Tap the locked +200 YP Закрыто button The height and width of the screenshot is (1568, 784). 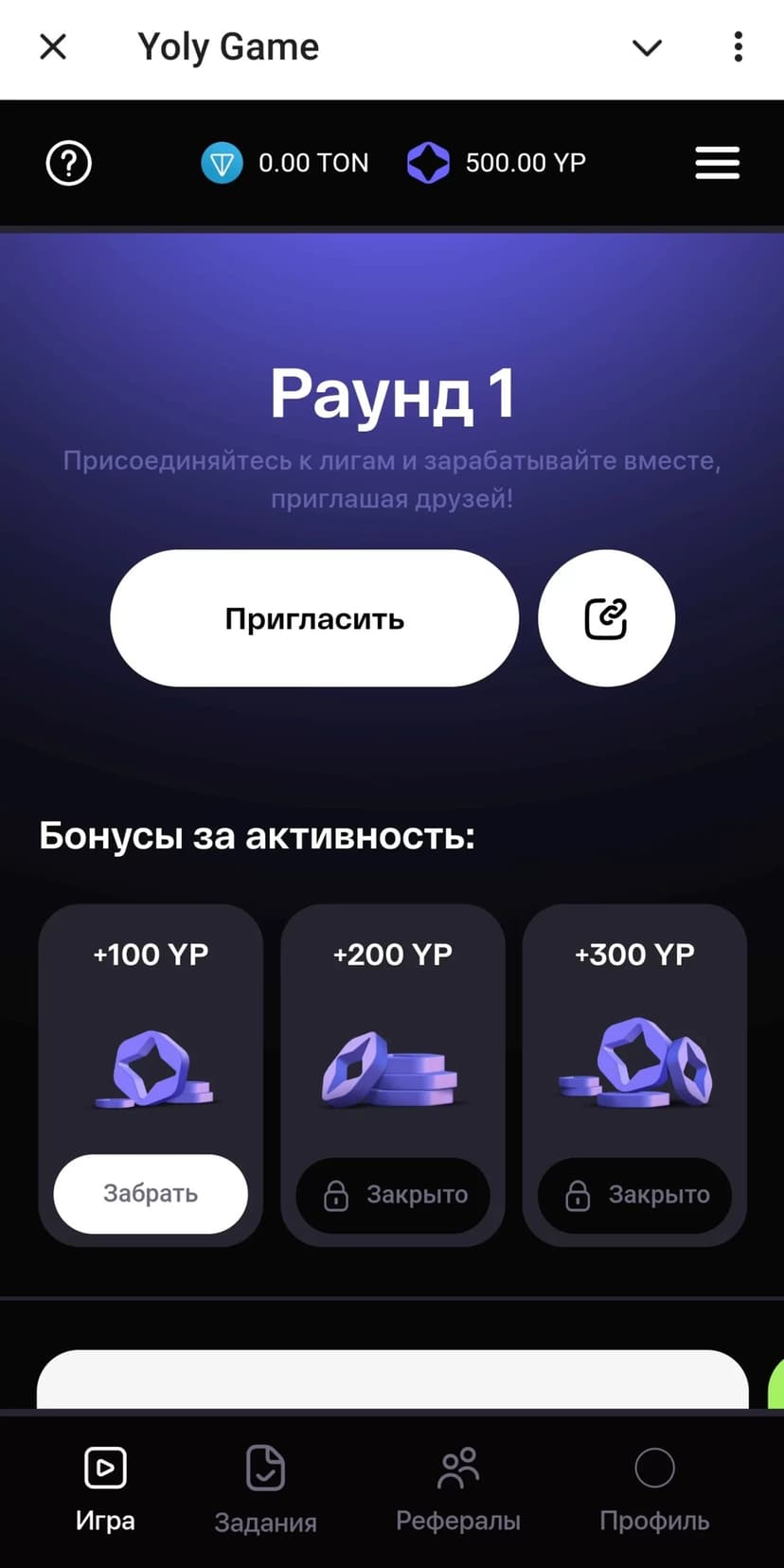coord(393,1195)
